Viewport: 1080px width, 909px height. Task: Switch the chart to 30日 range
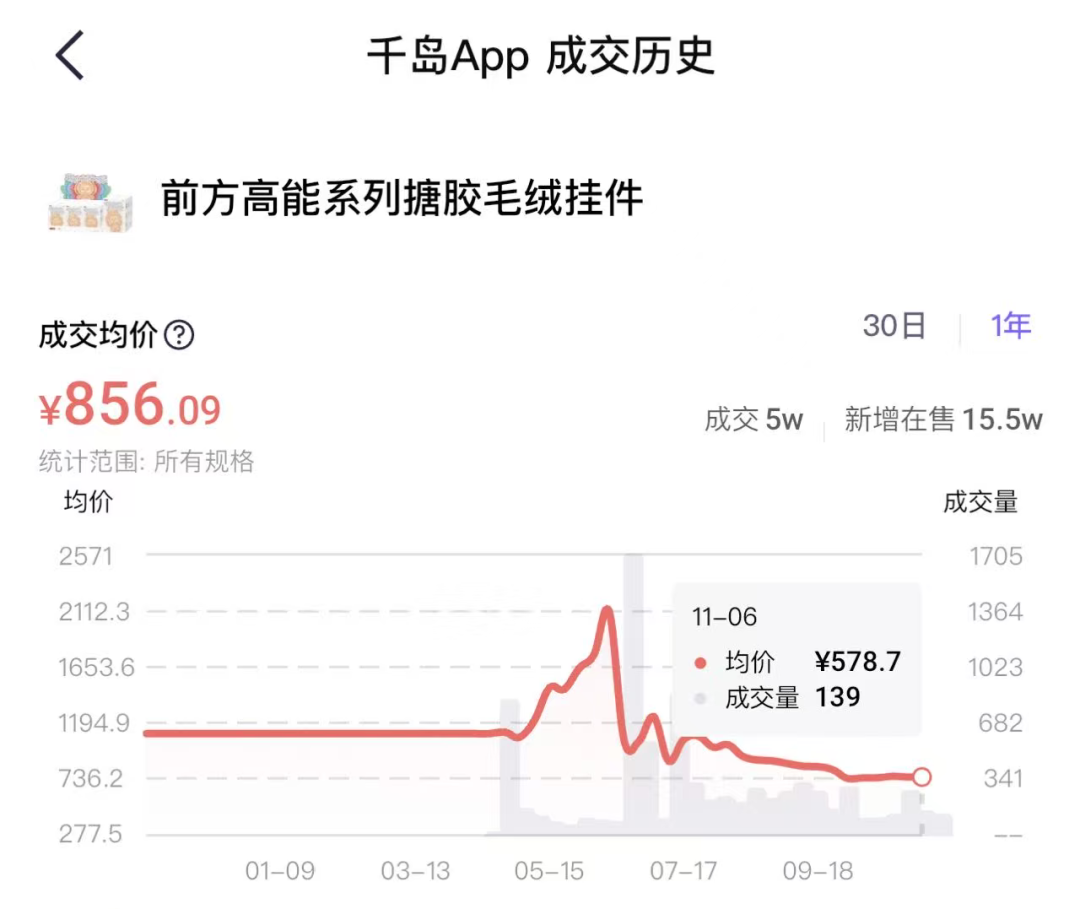894,326
